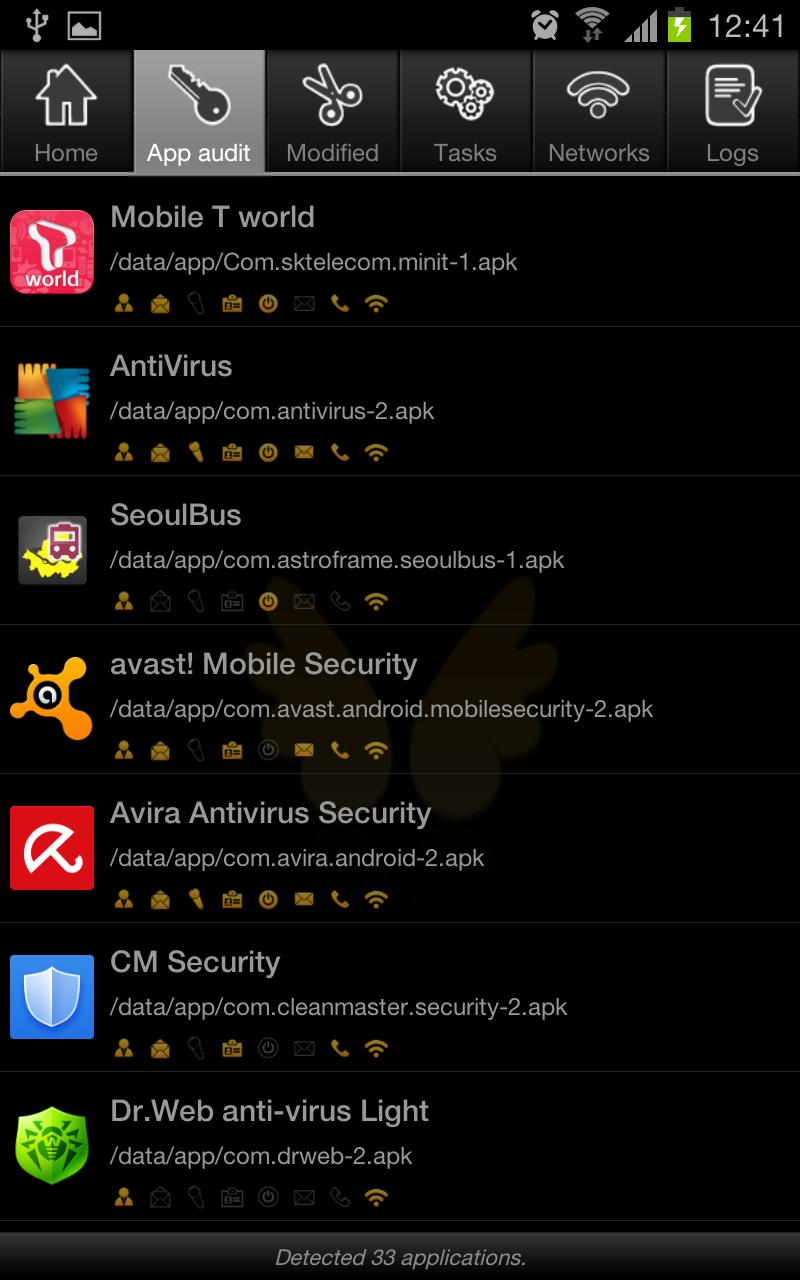Go to the Tasks tab
Viewport: 800px width, 1280px height.
click(465, 112)
